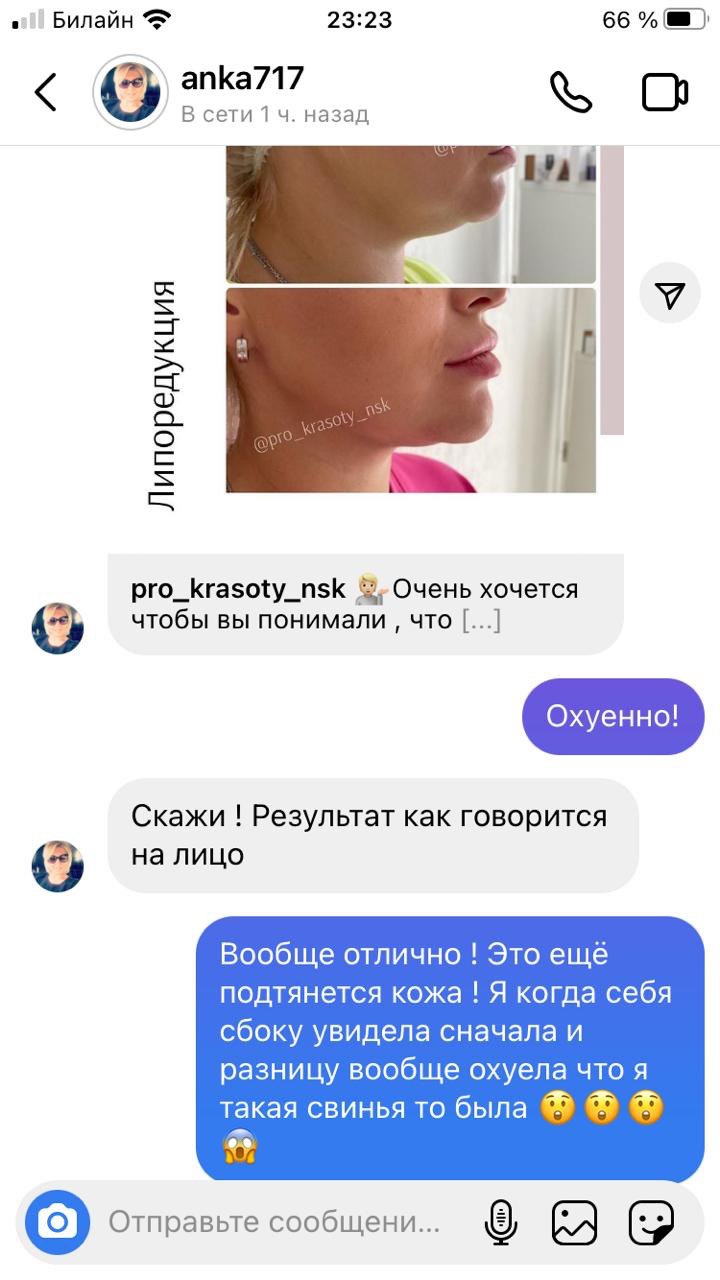This screenshot has height=1280, width=720.
Task: Attach a photo from gallery
Action: pyautogui.click(x=574, y=1222)
